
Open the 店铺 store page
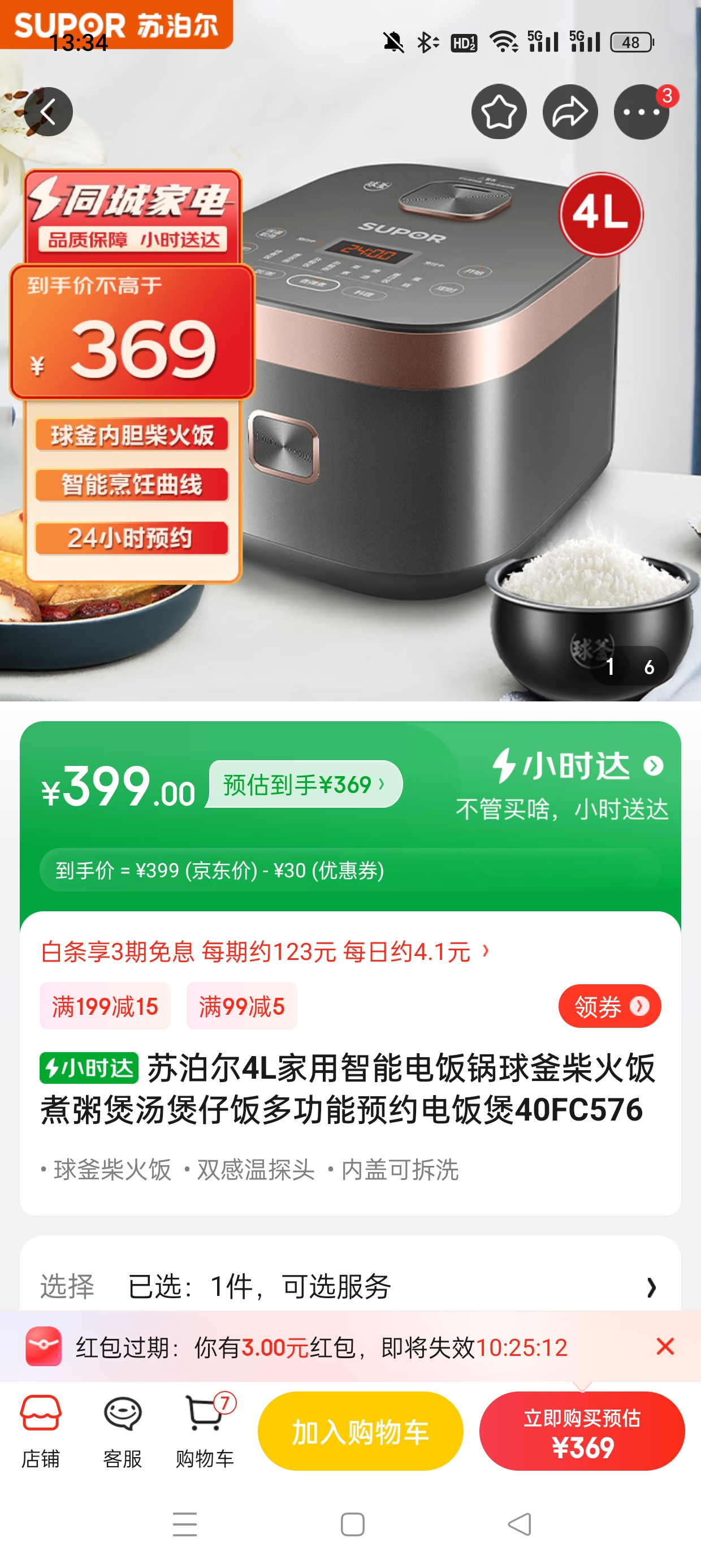41,1431
